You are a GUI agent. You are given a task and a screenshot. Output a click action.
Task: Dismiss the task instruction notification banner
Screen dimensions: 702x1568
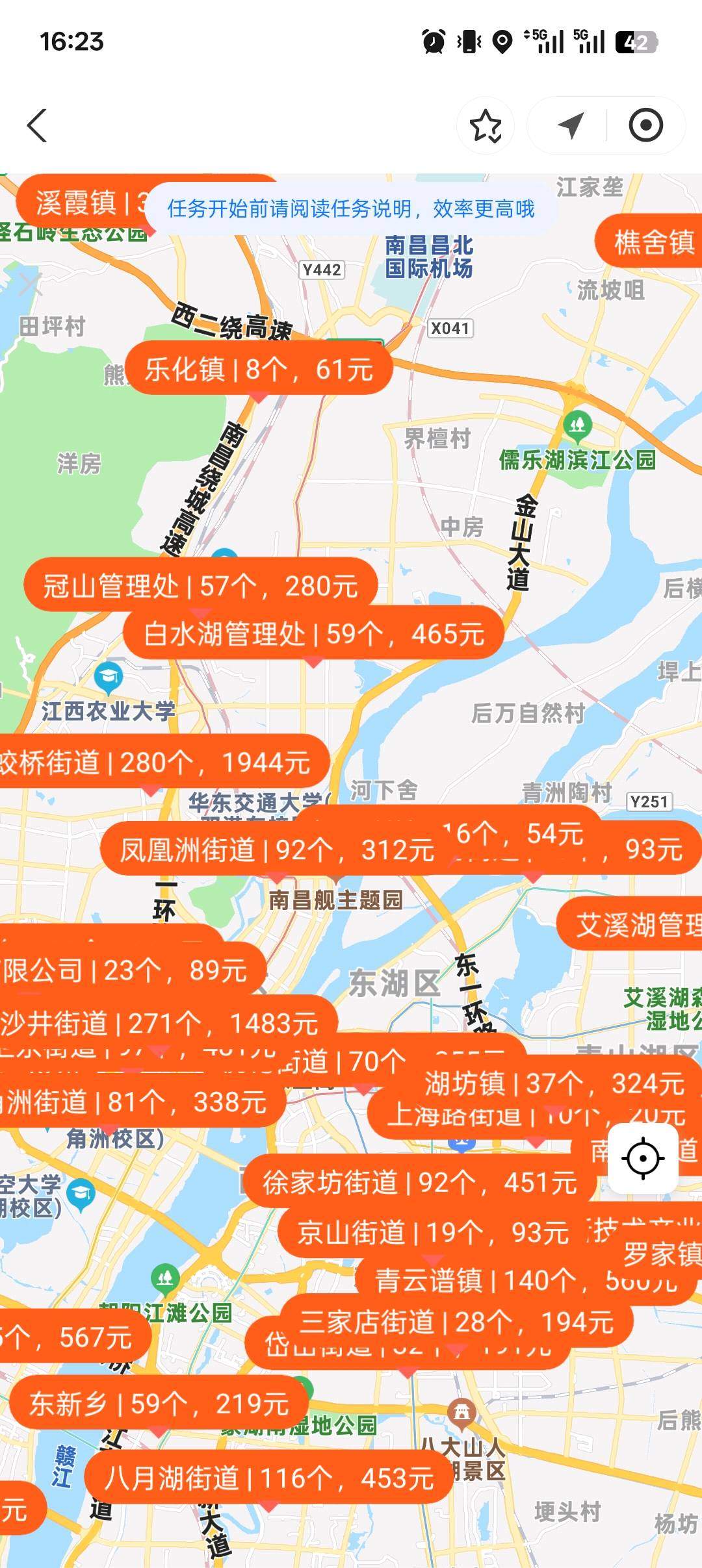[x=351, y=210]
